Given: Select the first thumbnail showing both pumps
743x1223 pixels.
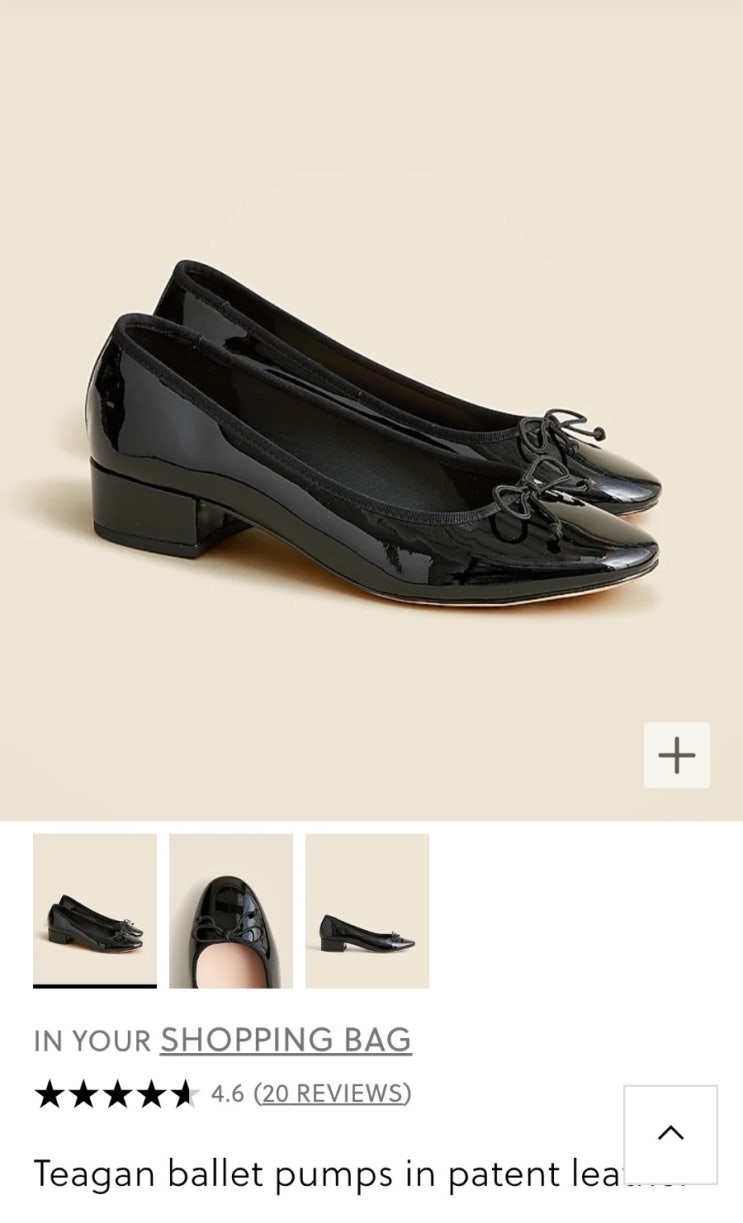Looking at the screenshot, I should point(95,910).
